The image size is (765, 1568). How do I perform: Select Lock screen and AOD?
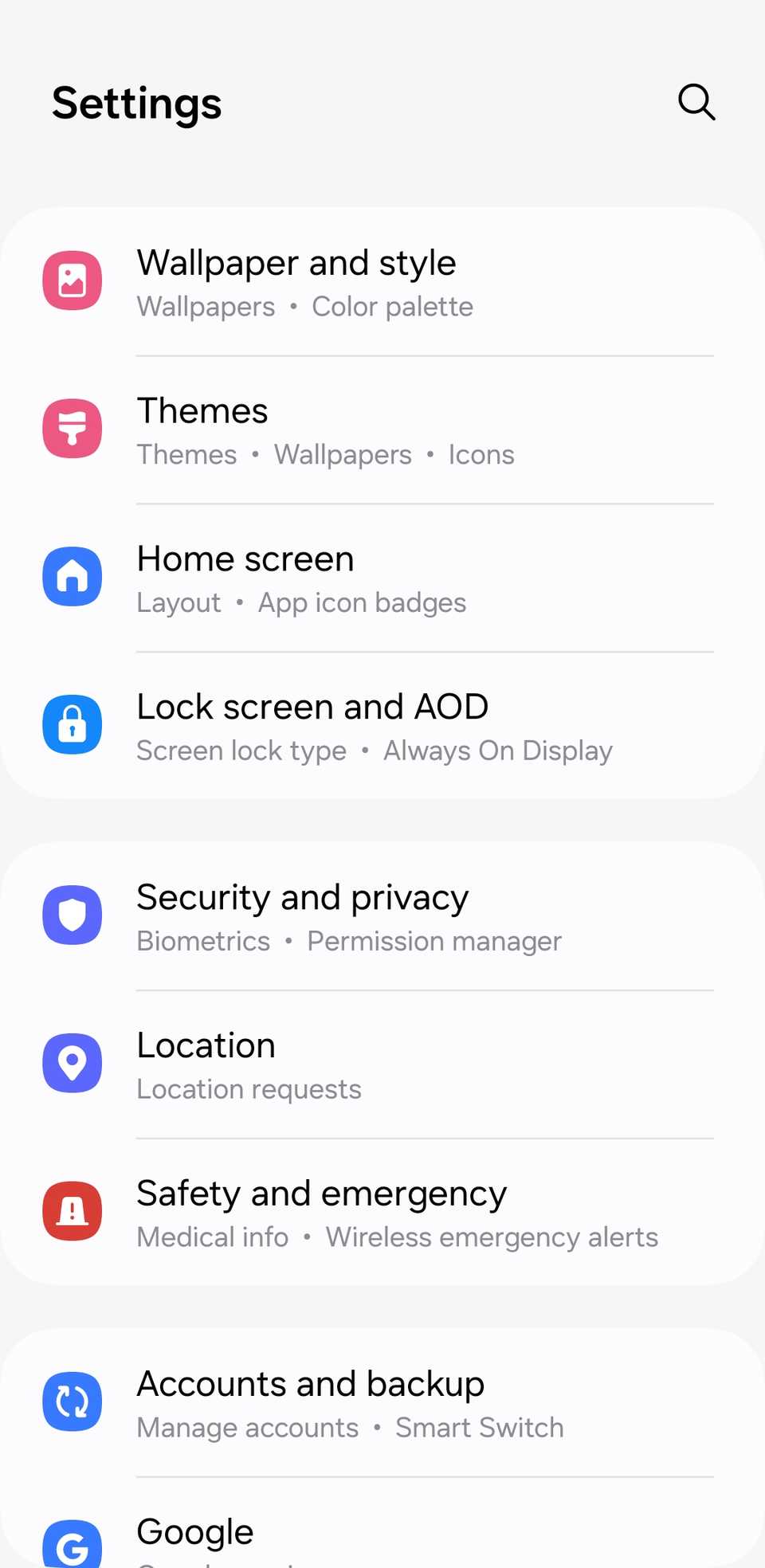pyautogui.click(x=382, y=727)
